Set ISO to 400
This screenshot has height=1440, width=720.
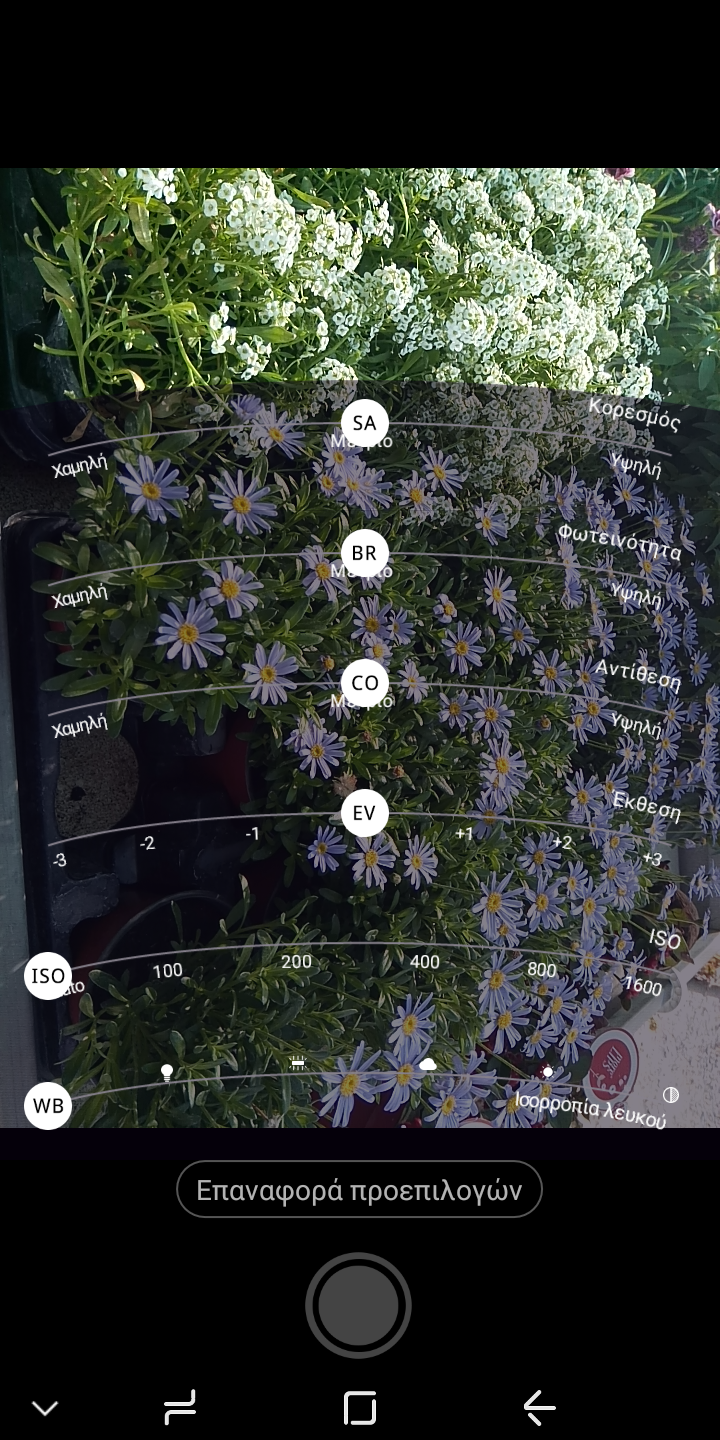tap(425, 962)
